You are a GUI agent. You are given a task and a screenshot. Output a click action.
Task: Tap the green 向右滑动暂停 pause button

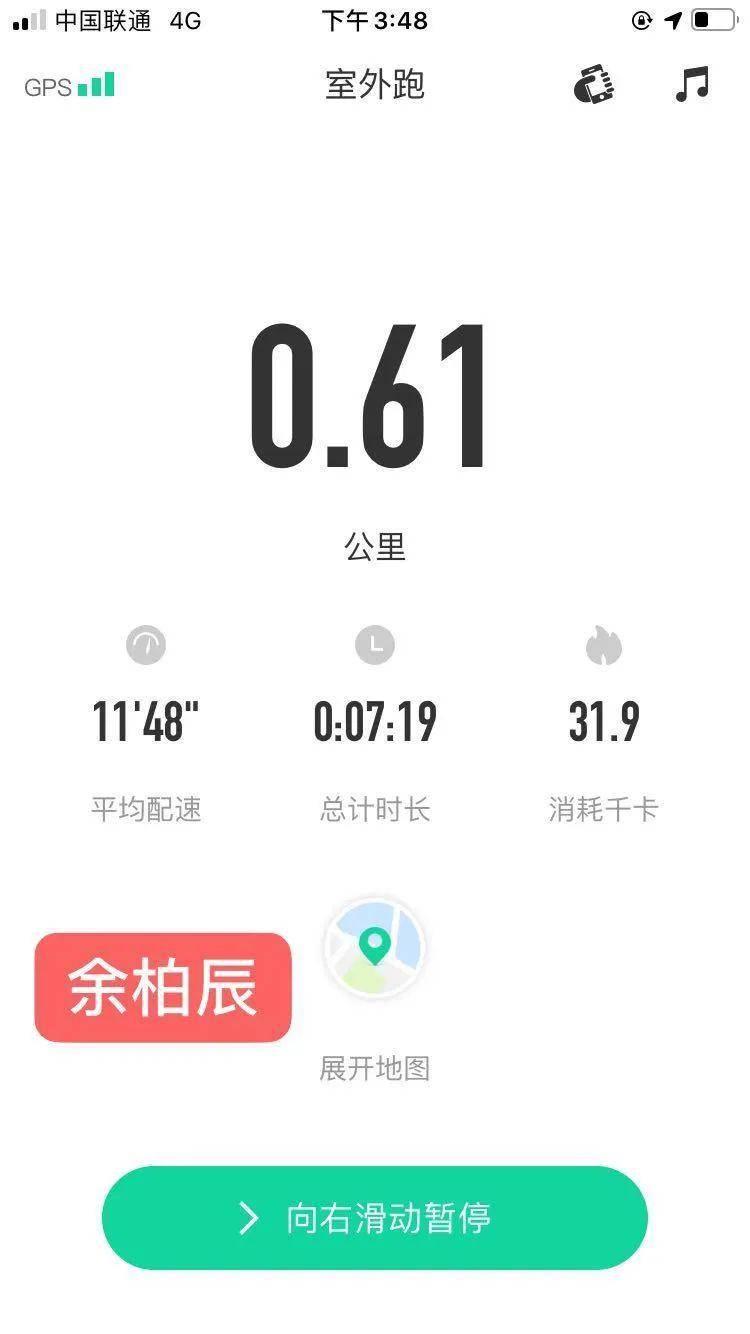click(x=375, y=1218)
